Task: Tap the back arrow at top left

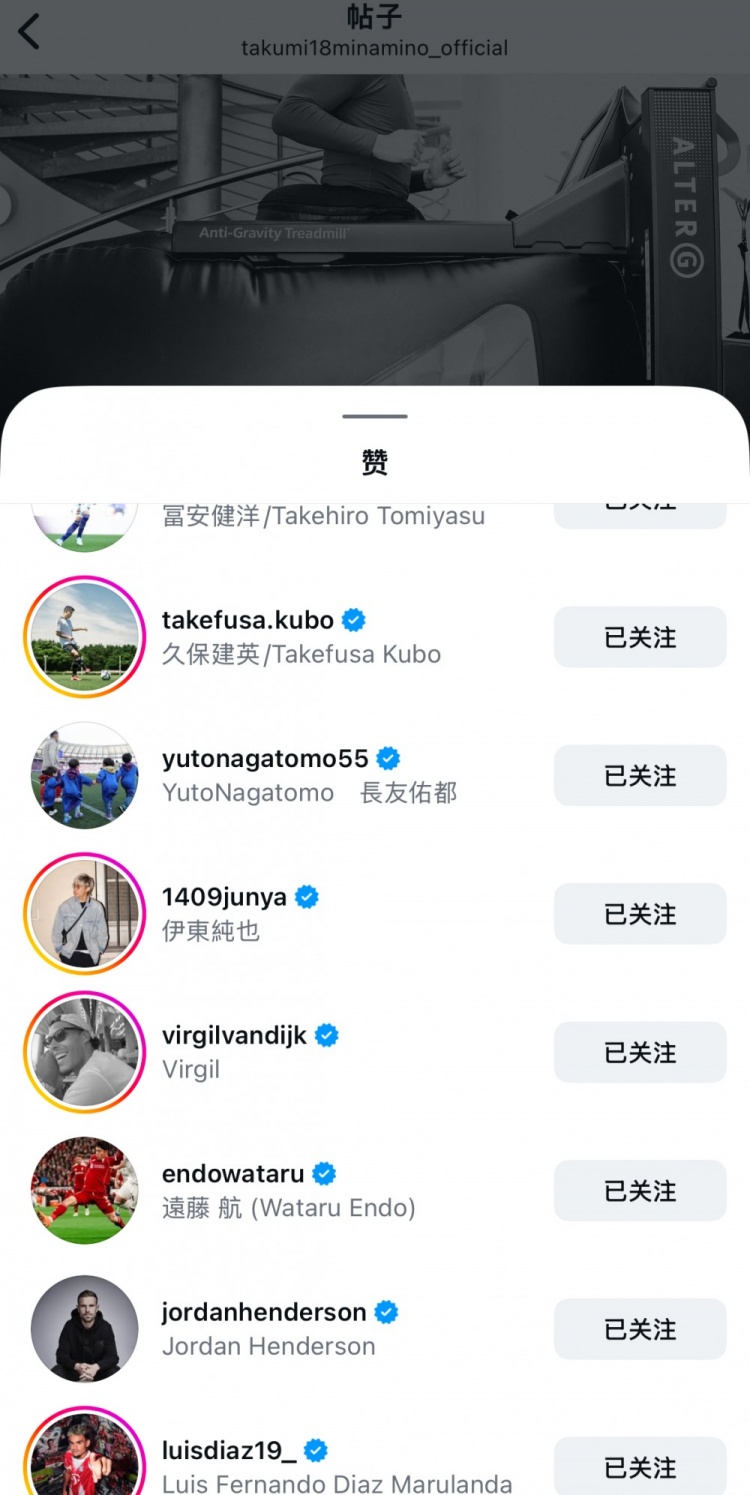Action: point(27,31)
